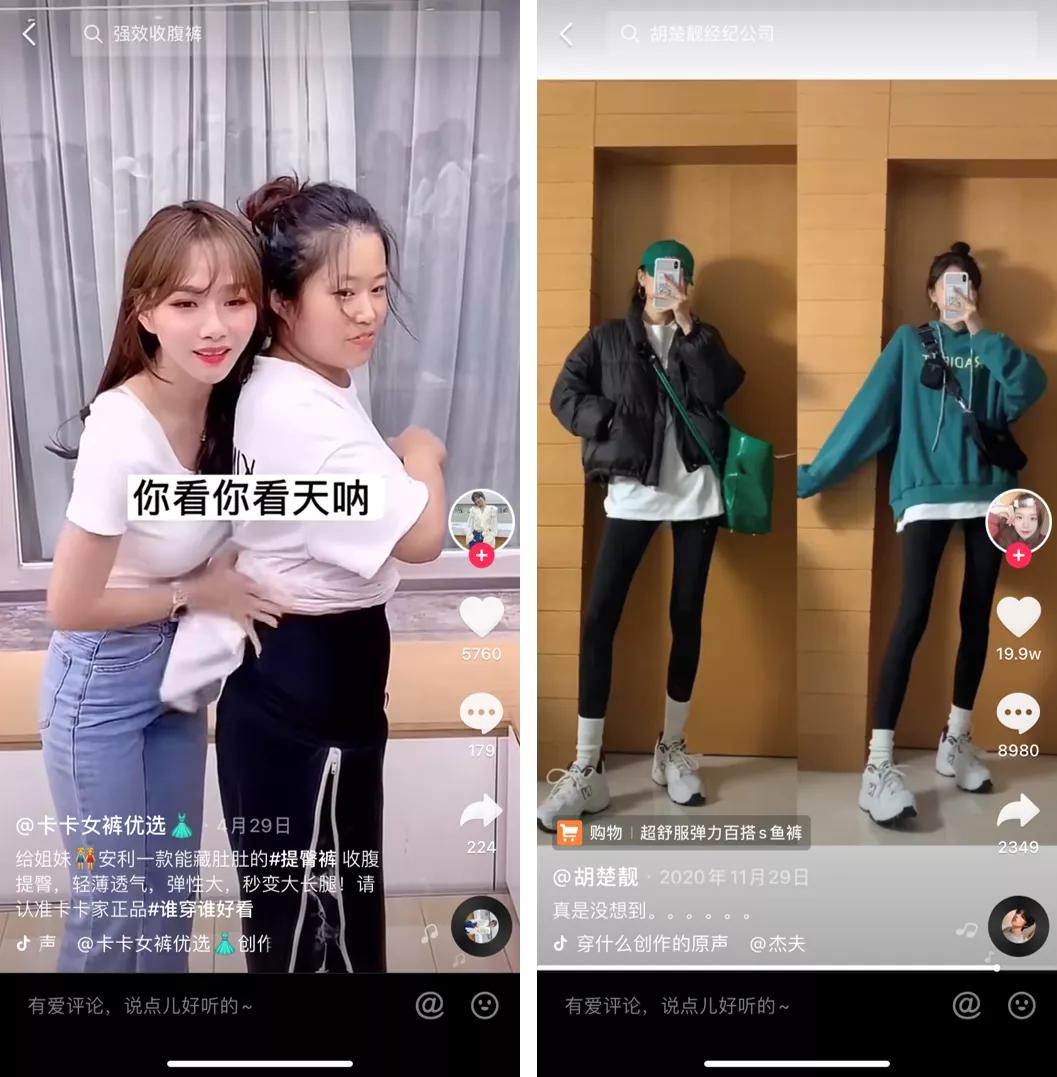Open the #提臀裤 hashtag
Screen dimensions: 1057x1077
point(306,860)
